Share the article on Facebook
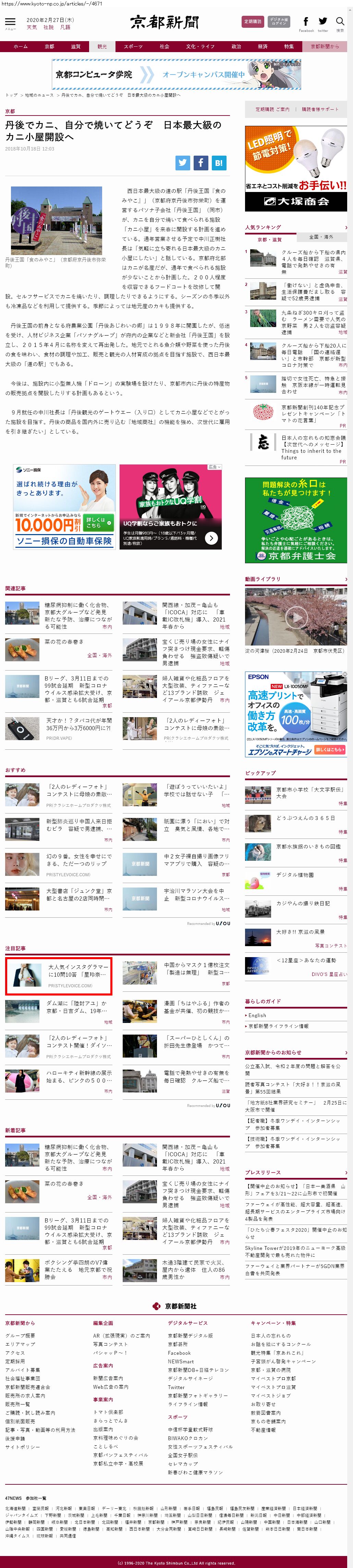The image size is (353, 1568). [201, 162]
